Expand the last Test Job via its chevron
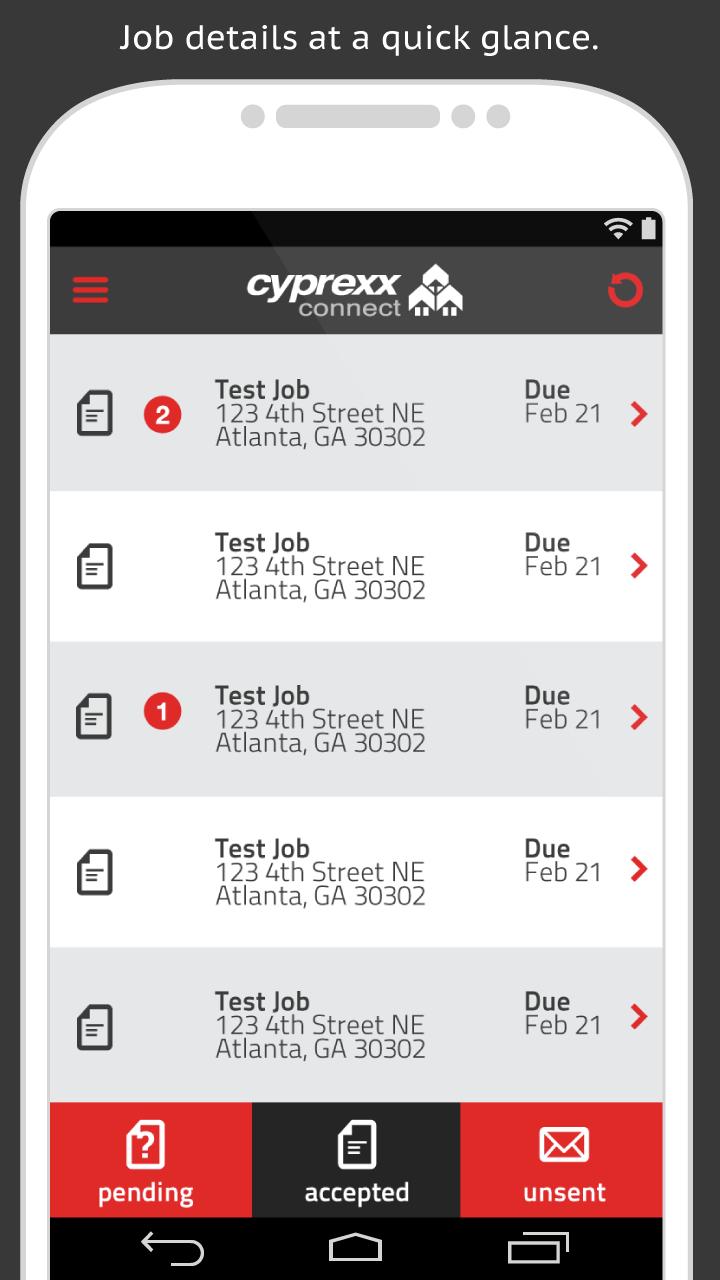This screenshot has height=1280, width=720. [639, 1018]
